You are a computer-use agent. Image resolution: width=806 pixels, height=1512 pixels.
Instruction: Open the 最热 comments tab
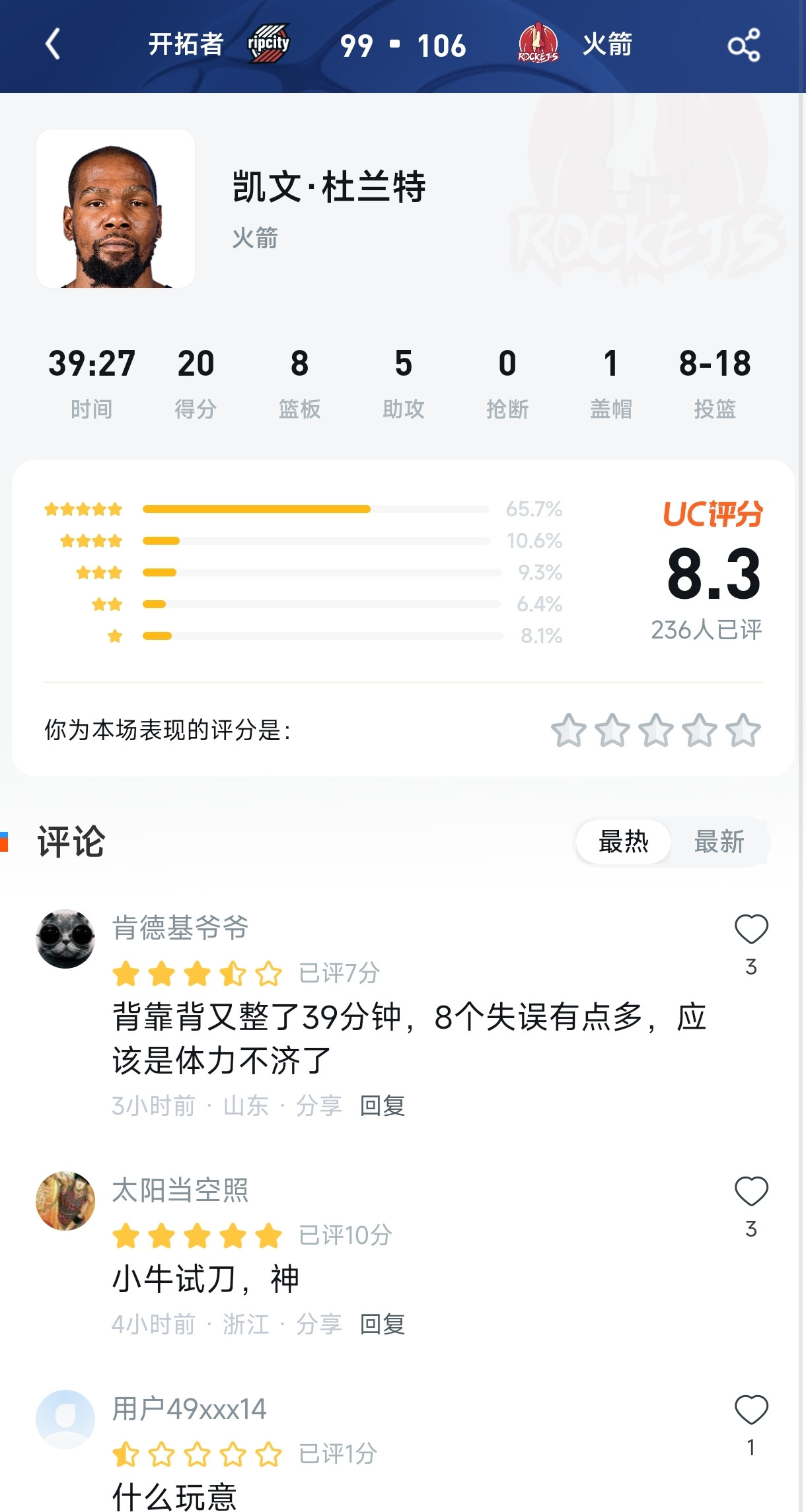pos(624,842)
